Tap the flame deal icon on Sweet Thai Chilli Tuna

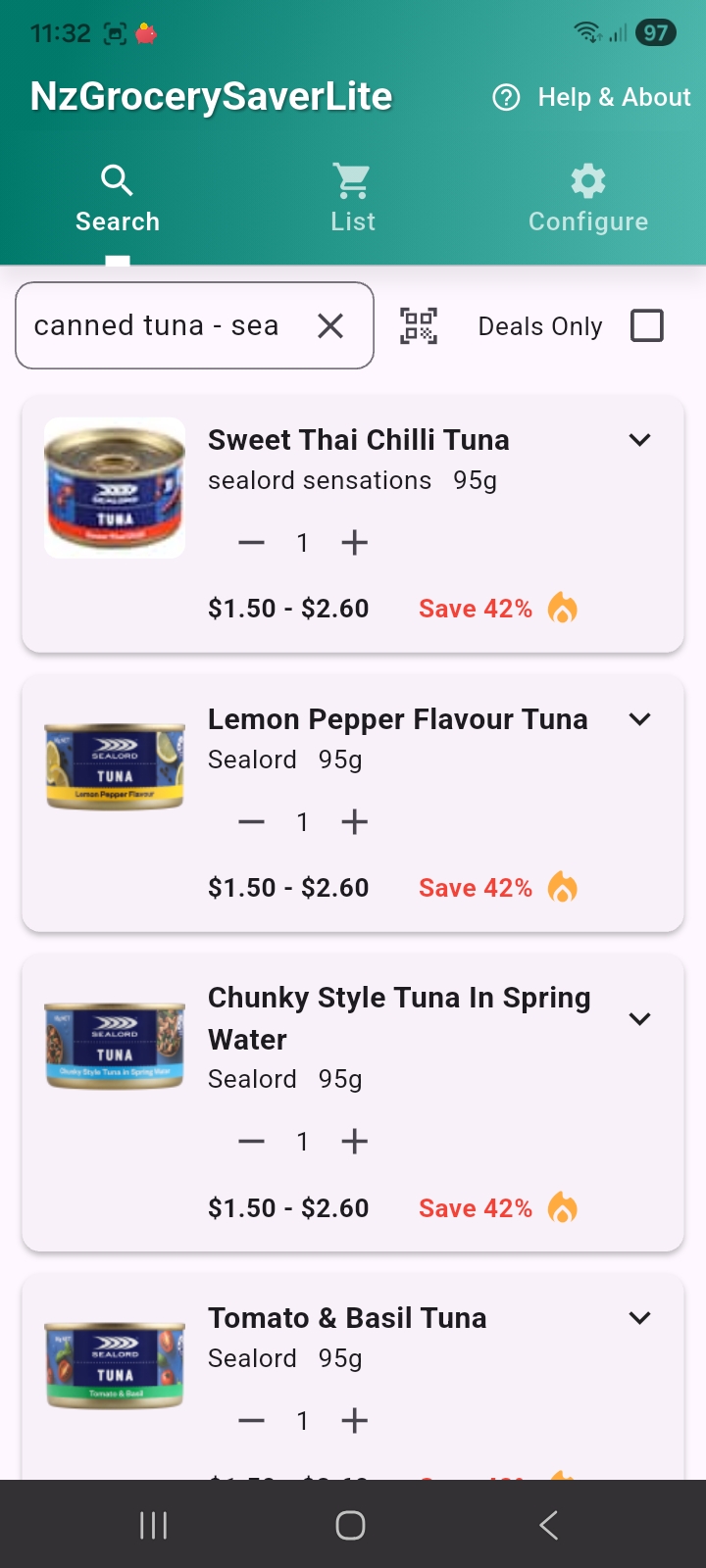pyautogui.click(x=561, y=609)
